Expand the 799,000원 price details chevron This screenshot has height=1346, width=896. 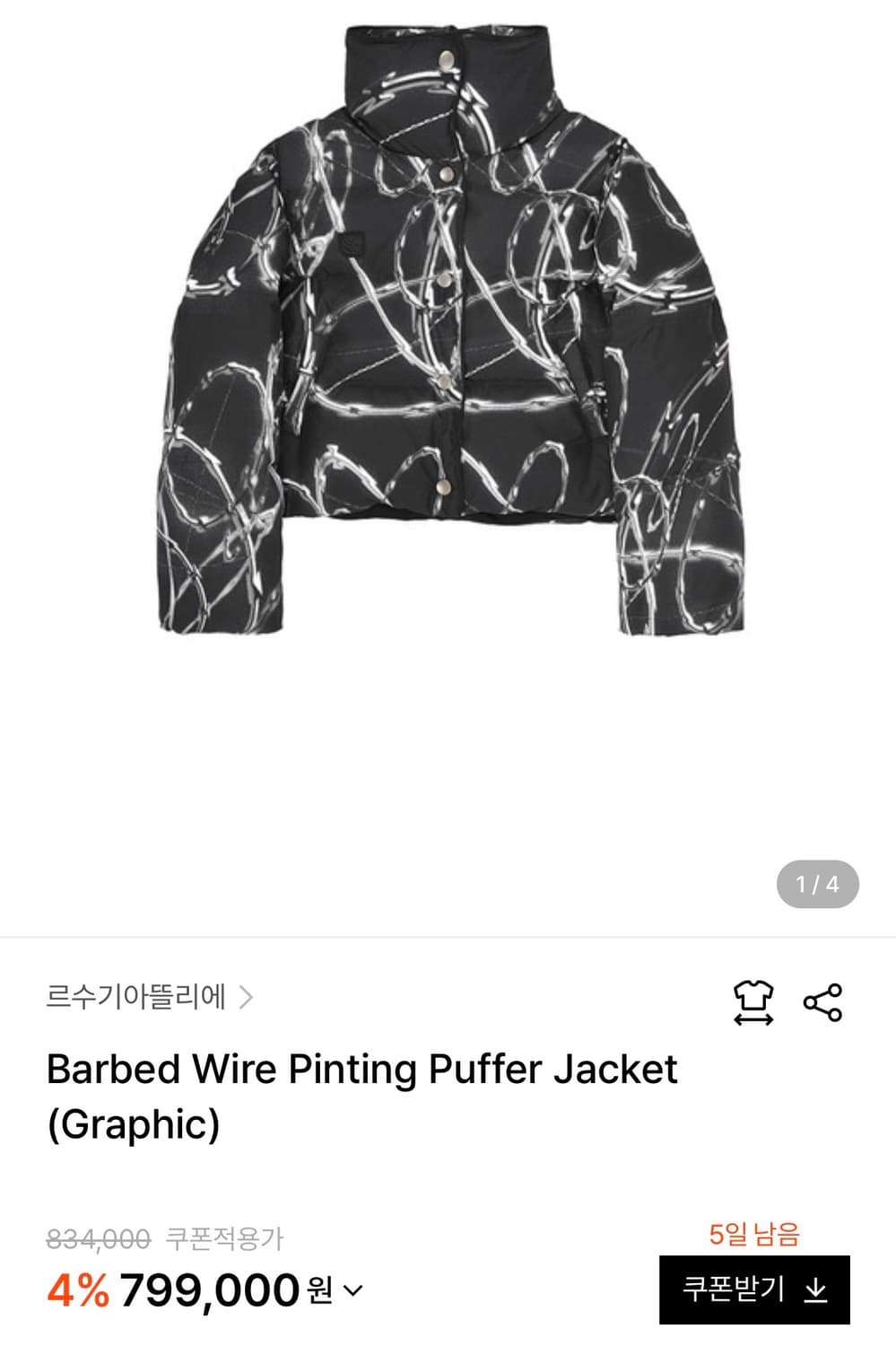coord(353,1291)
